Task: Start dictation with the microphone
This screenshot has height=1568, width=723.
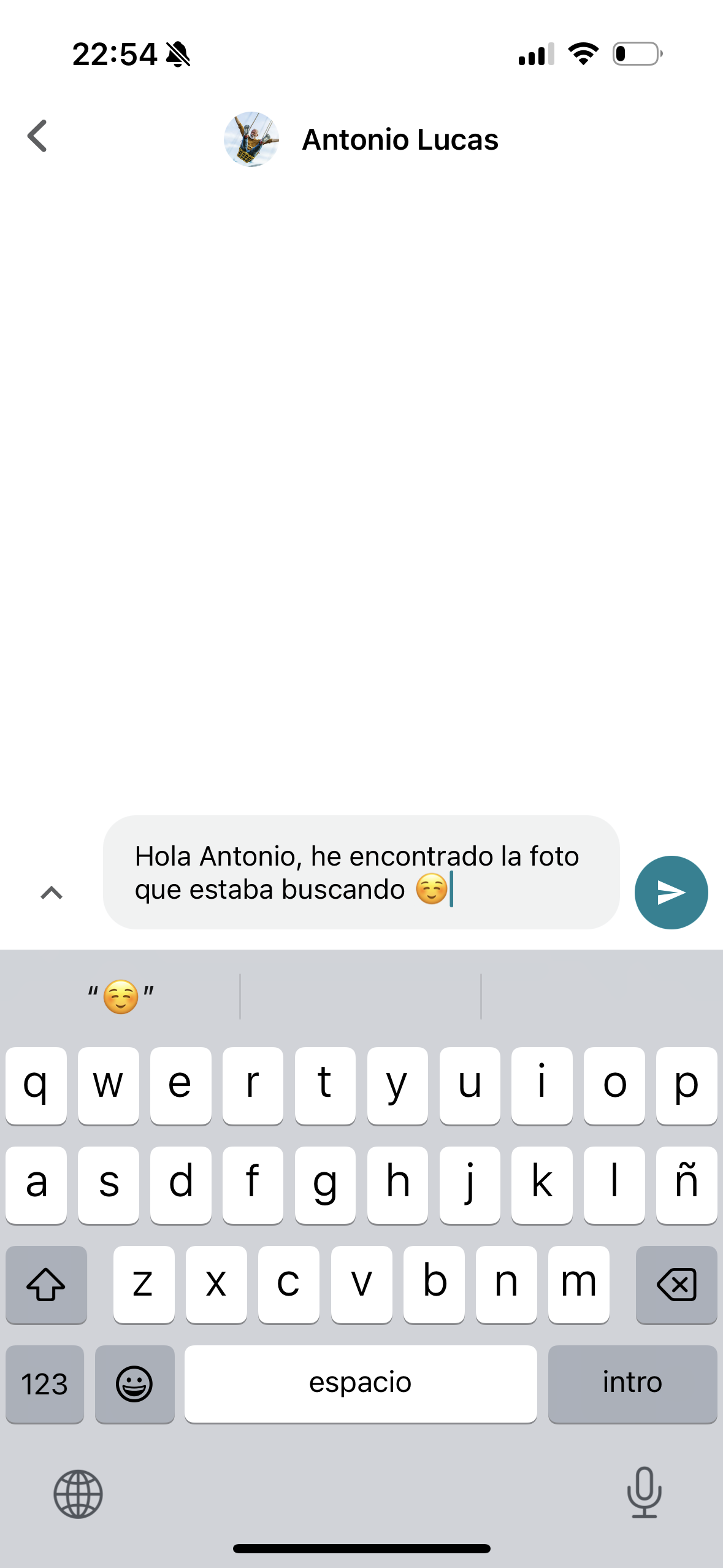Action: pyautogui.click(x=644, y=1493)
